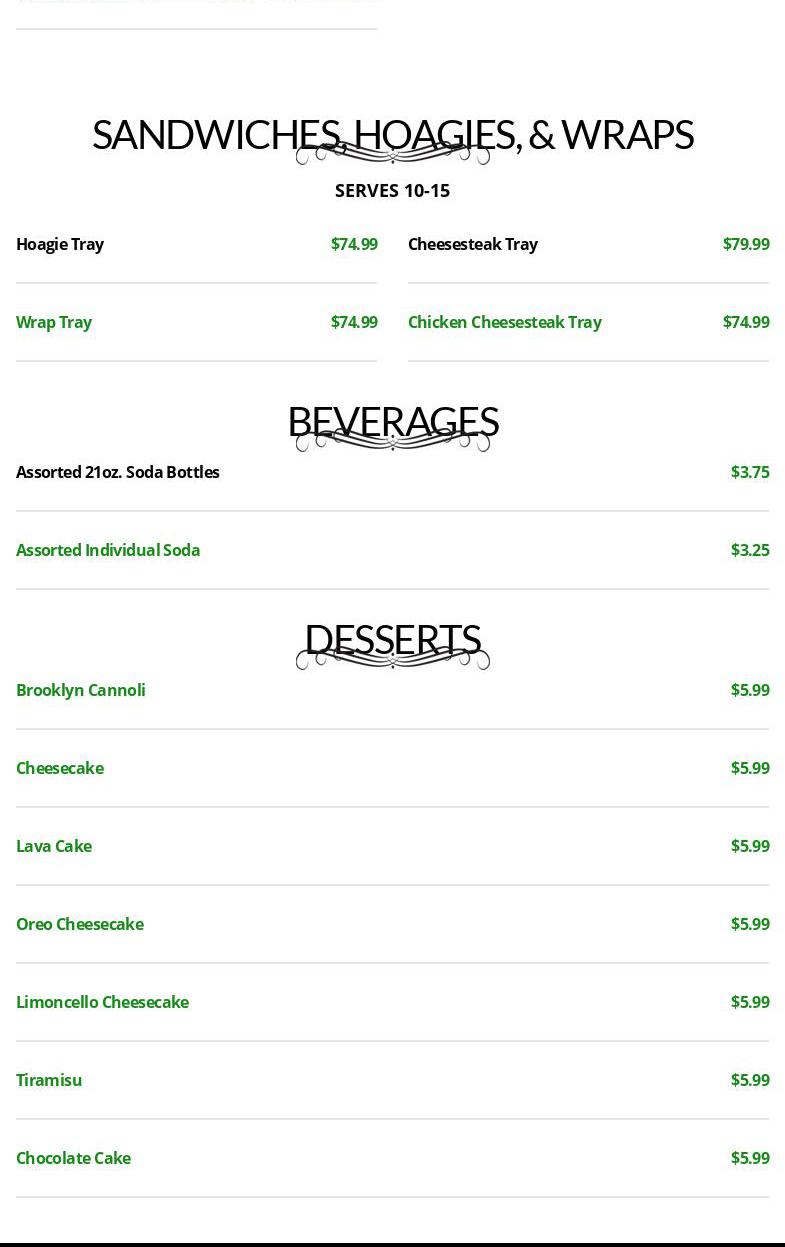
Task: Open the Brooklyn Cannoli dessert
Action: tap(81, 690)
